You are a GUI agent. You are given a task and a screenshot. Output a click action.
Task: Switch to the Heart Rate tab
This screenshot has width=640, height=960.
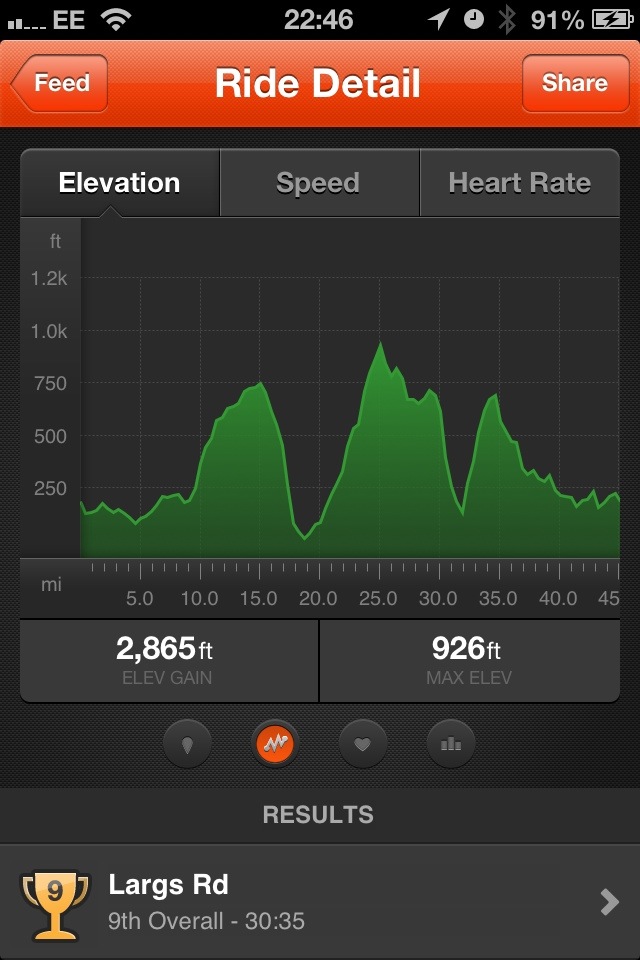click(519, 183)
